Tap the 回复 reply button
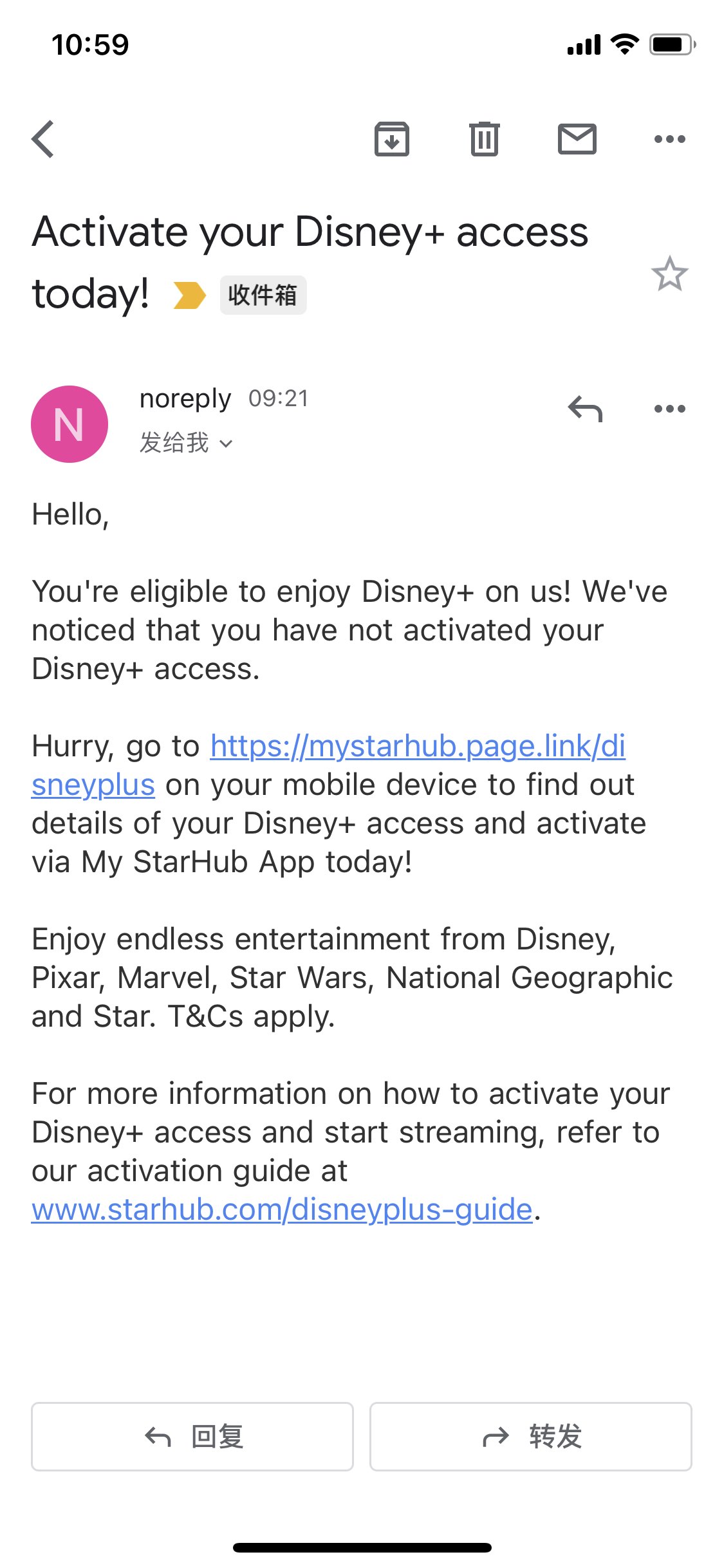The height and width of the screenshot is (1568, 724). click(192, 1437)
